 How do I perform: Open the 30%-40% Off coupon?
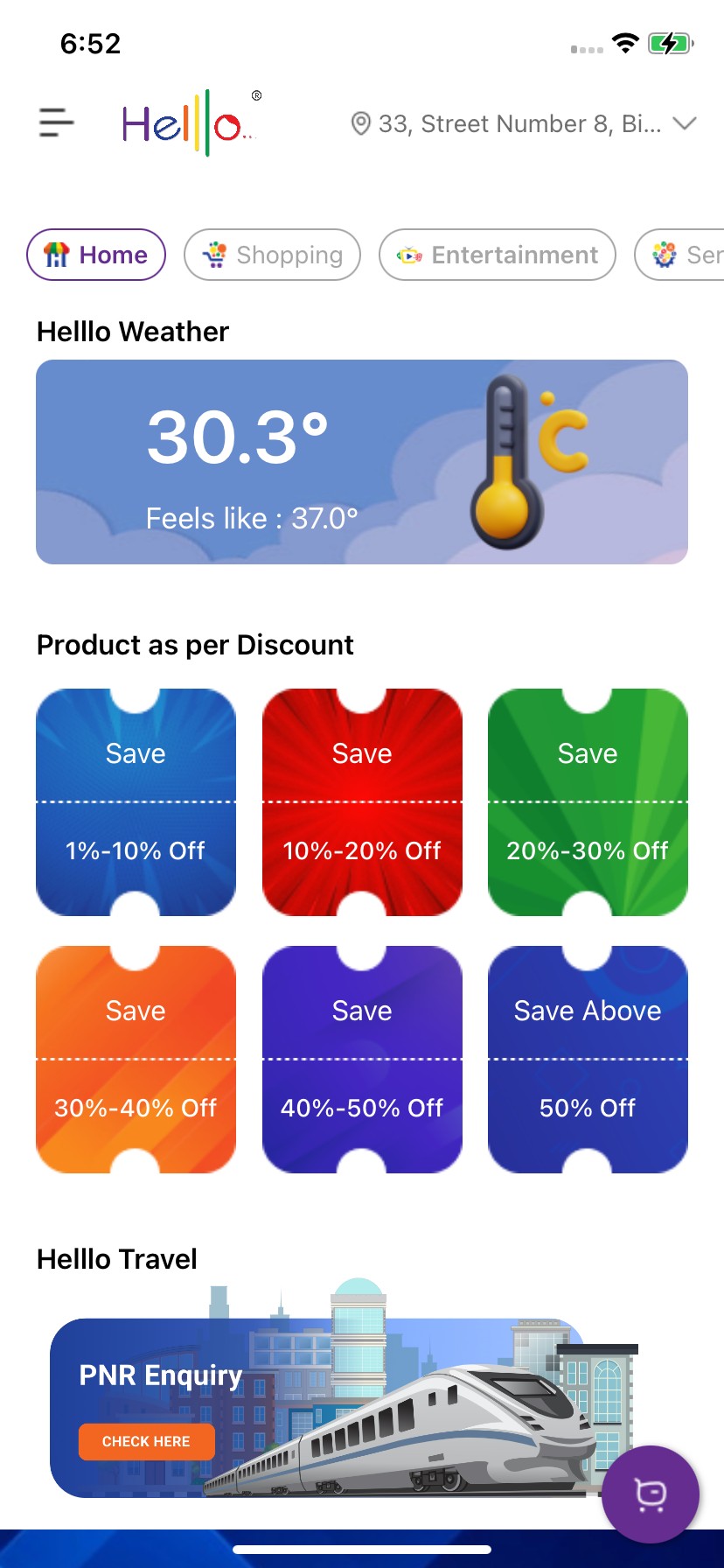coord(136,1060)
